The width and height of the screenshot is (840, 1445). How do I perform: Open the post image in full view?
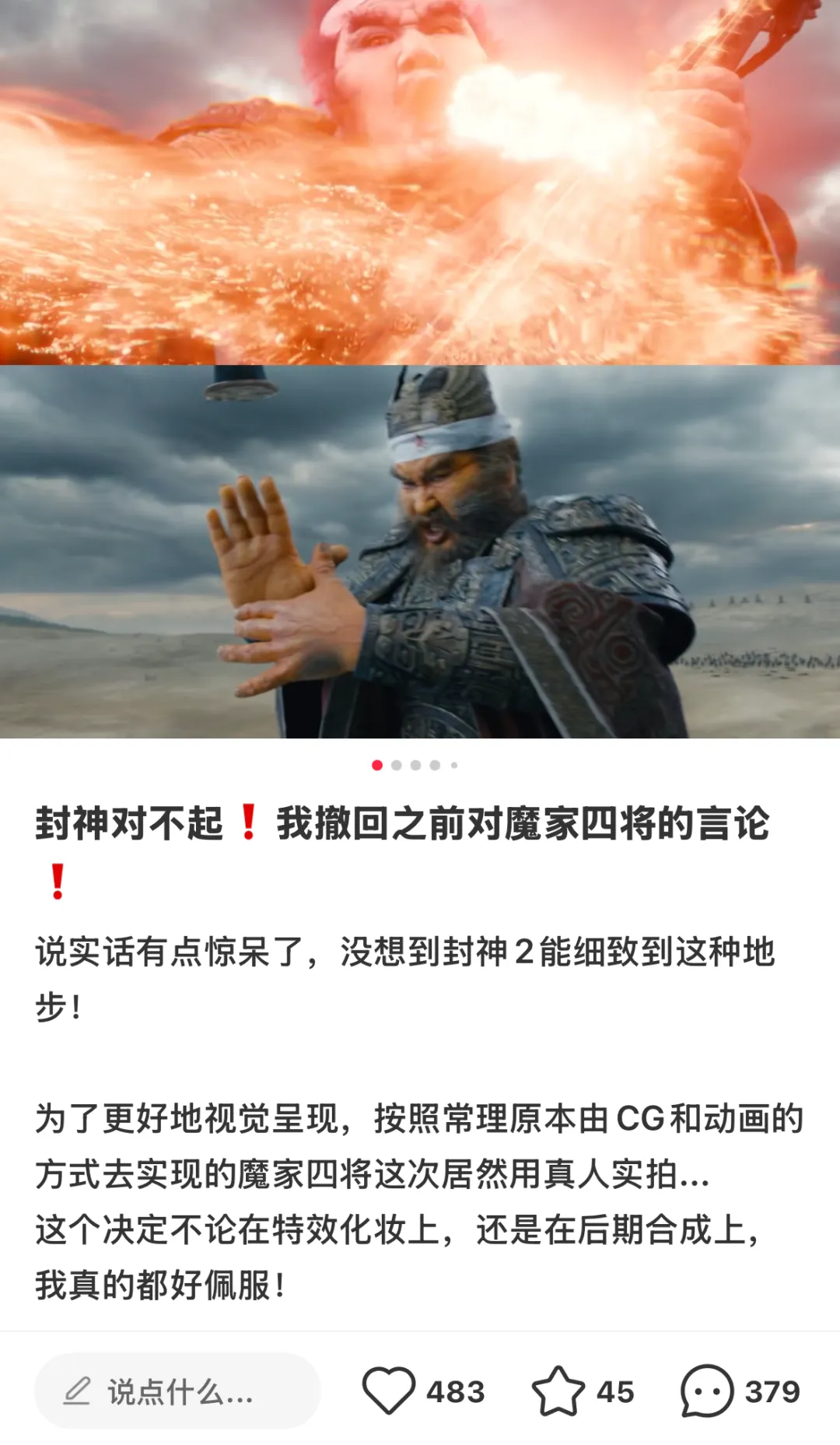tap(420, 369)
